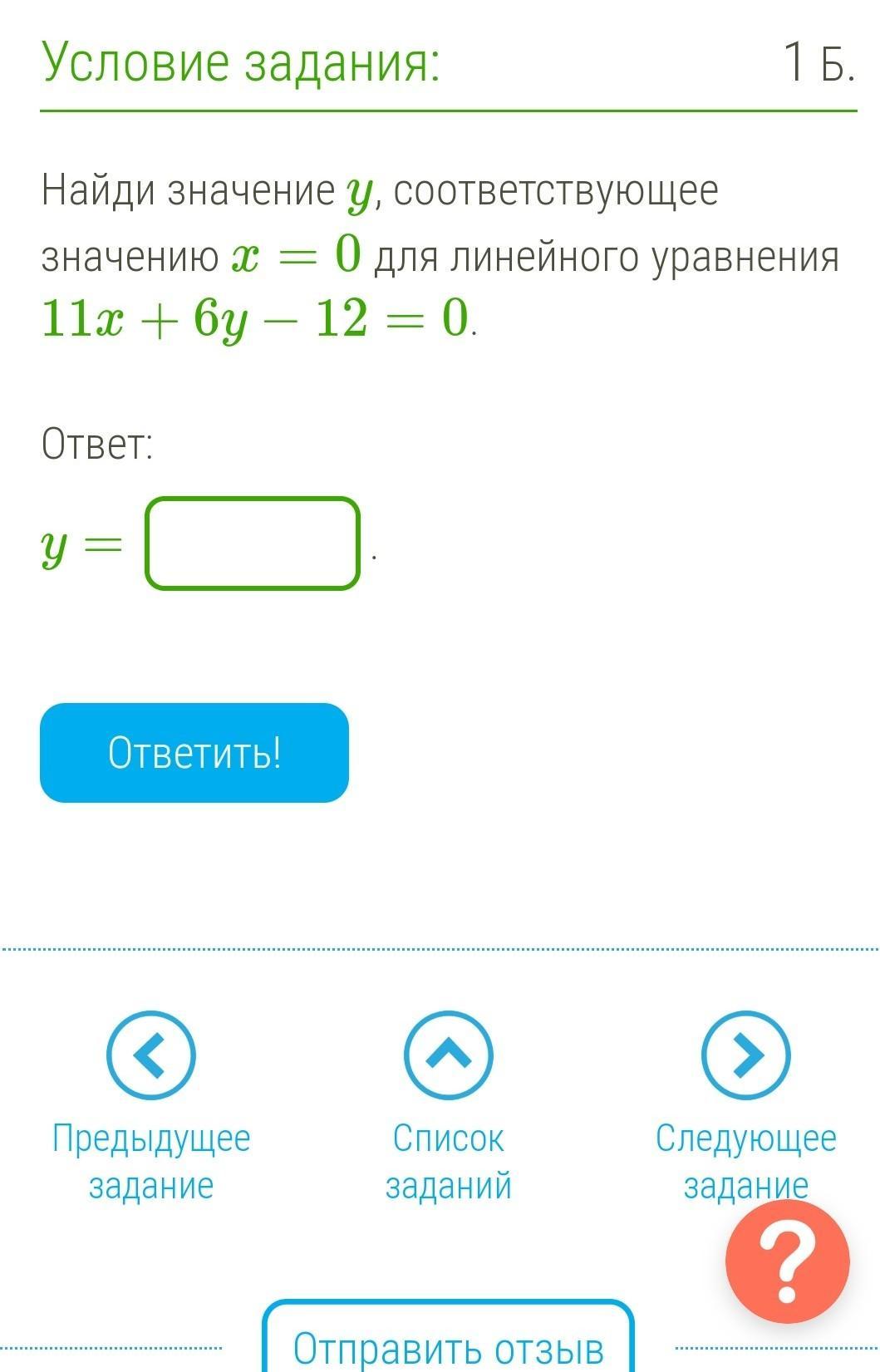Viewport: 880px width, 1372px height.
Task: Submit answer with Ответить! button
Action: (x=194, y=753)
